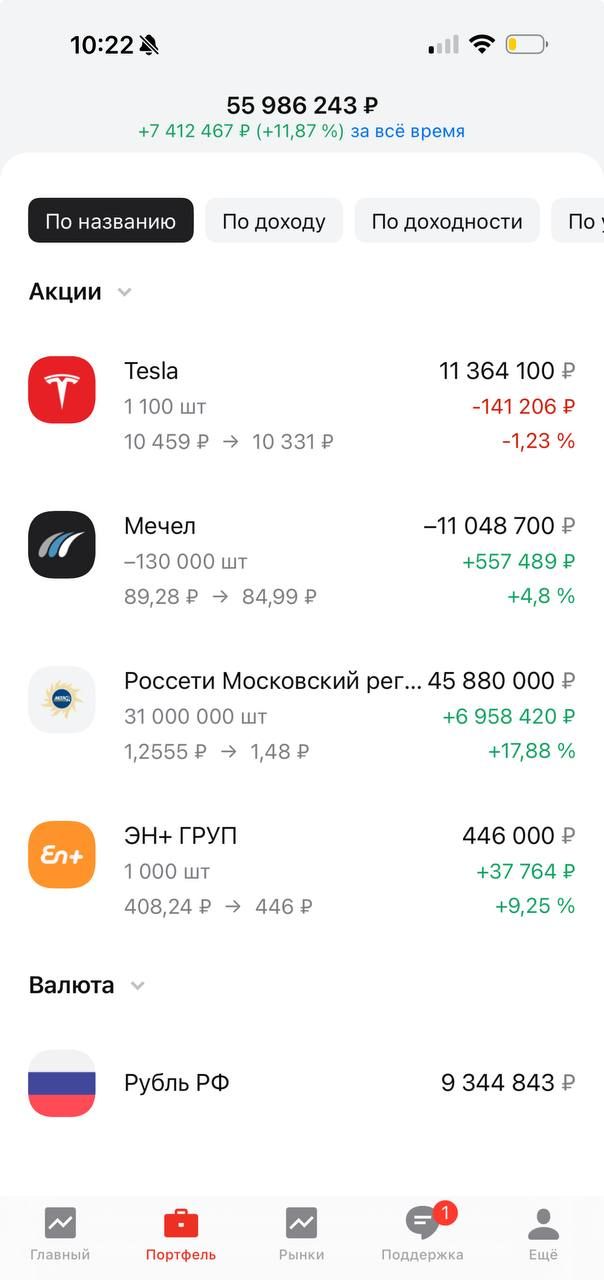This screenshot has width=604, height=1280.
Task: Switch to the Ещё tab
Action: click(x=543, y=1233)
